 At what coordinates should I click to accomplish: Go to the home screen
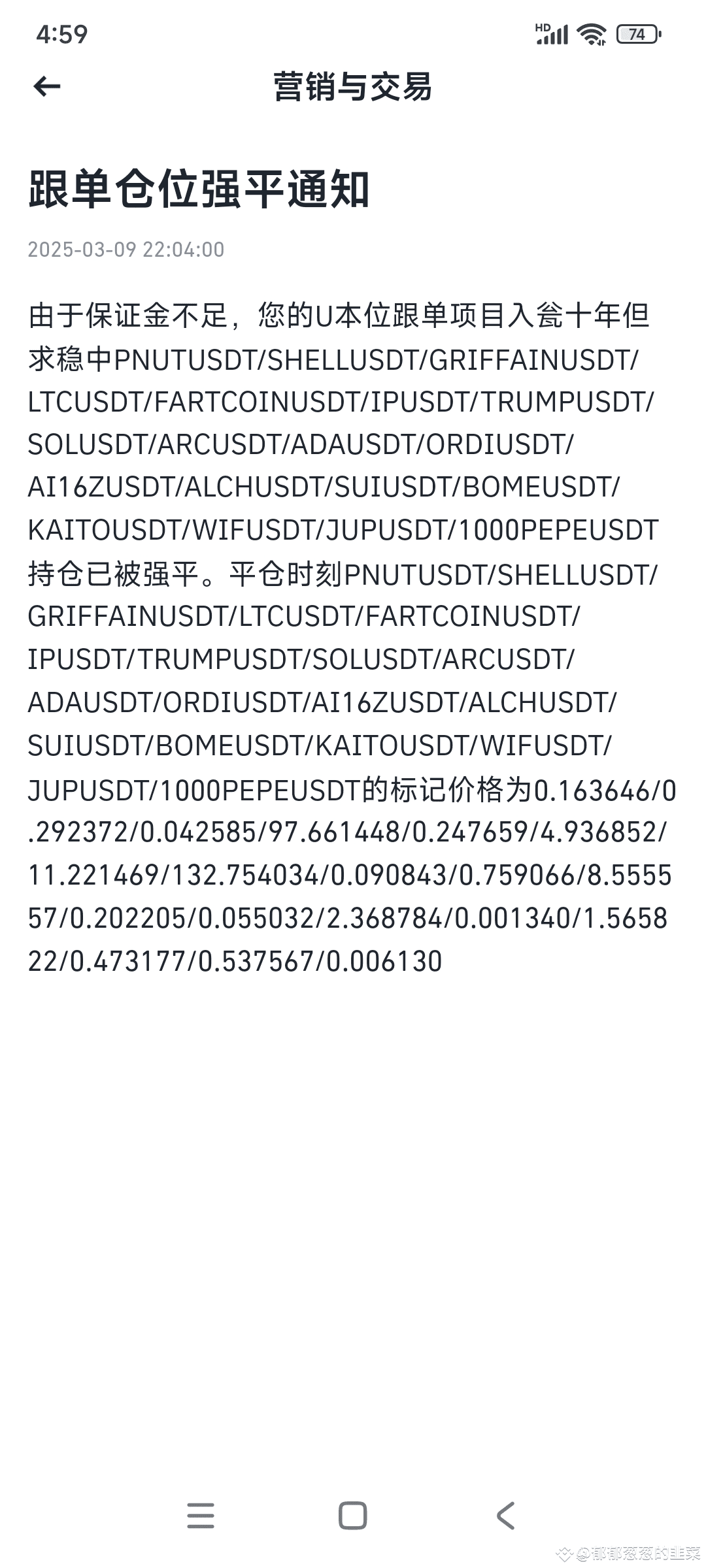pyautogui.click(x=353, y=1516)
